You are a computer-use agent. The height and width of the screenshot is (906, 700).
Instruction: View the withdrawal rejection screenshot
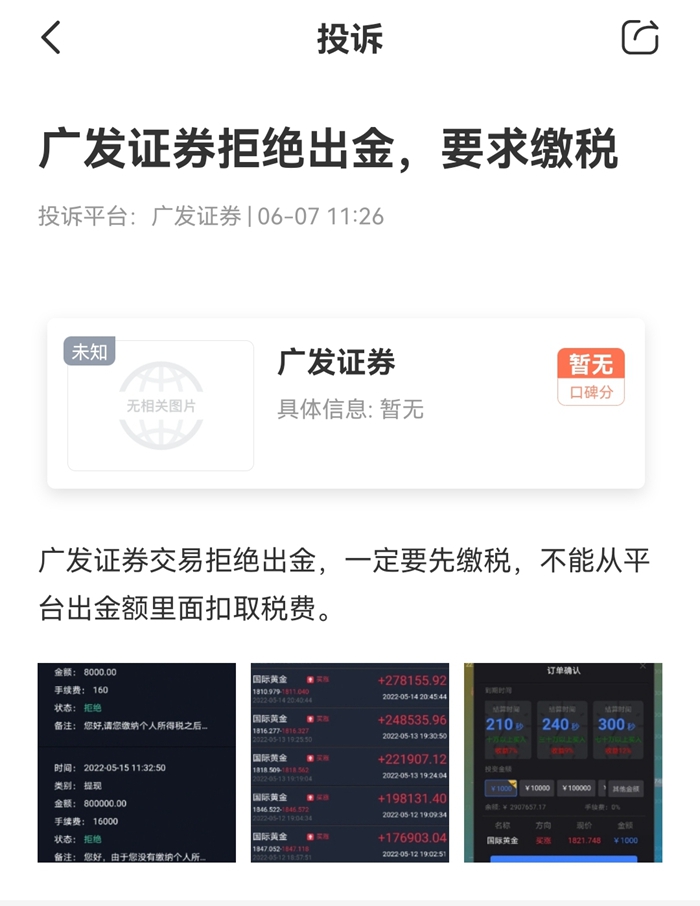pos(137,762)
